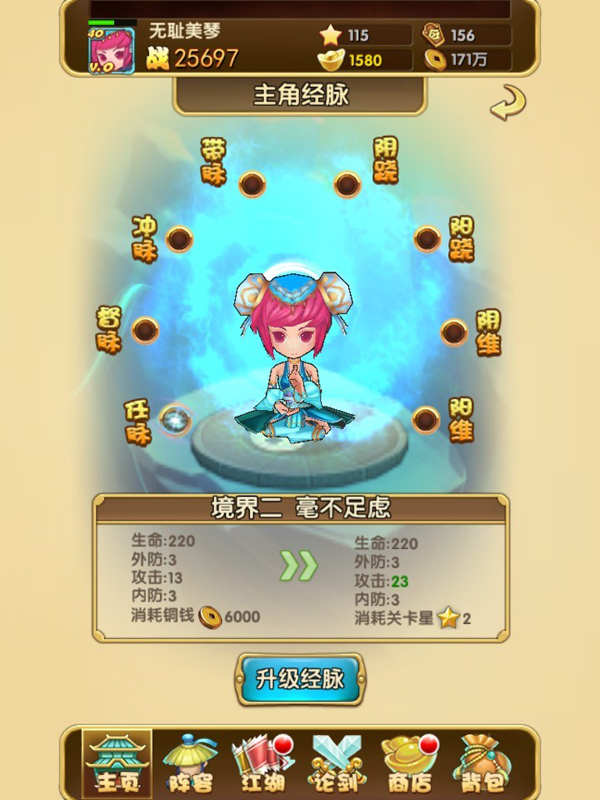Select the 督脉 meridian node
The height and width of the screenshot is (800, 600).
pyautogui.click(x=145, y=330)
